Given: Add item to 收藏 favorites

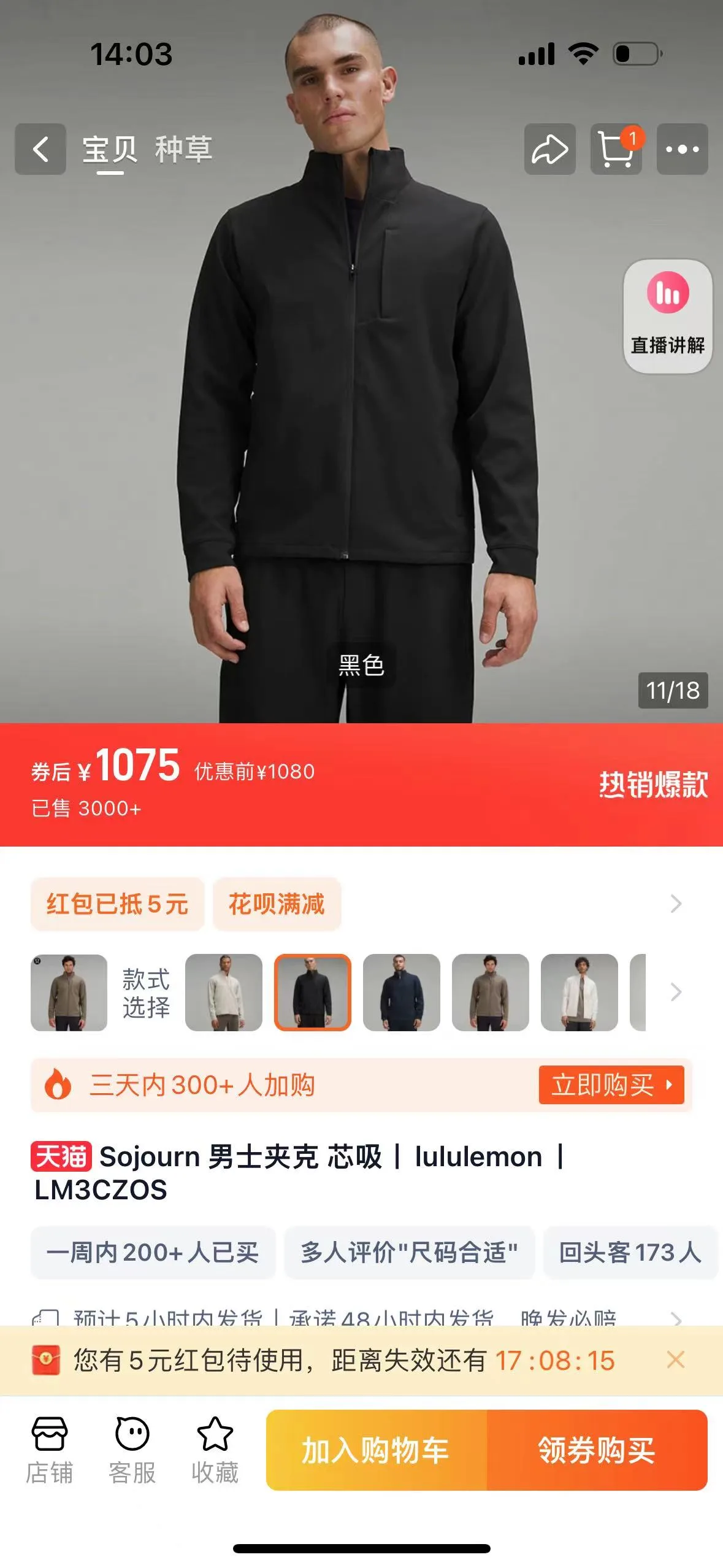Looking at the screenshot, I should click(215, 1450).
